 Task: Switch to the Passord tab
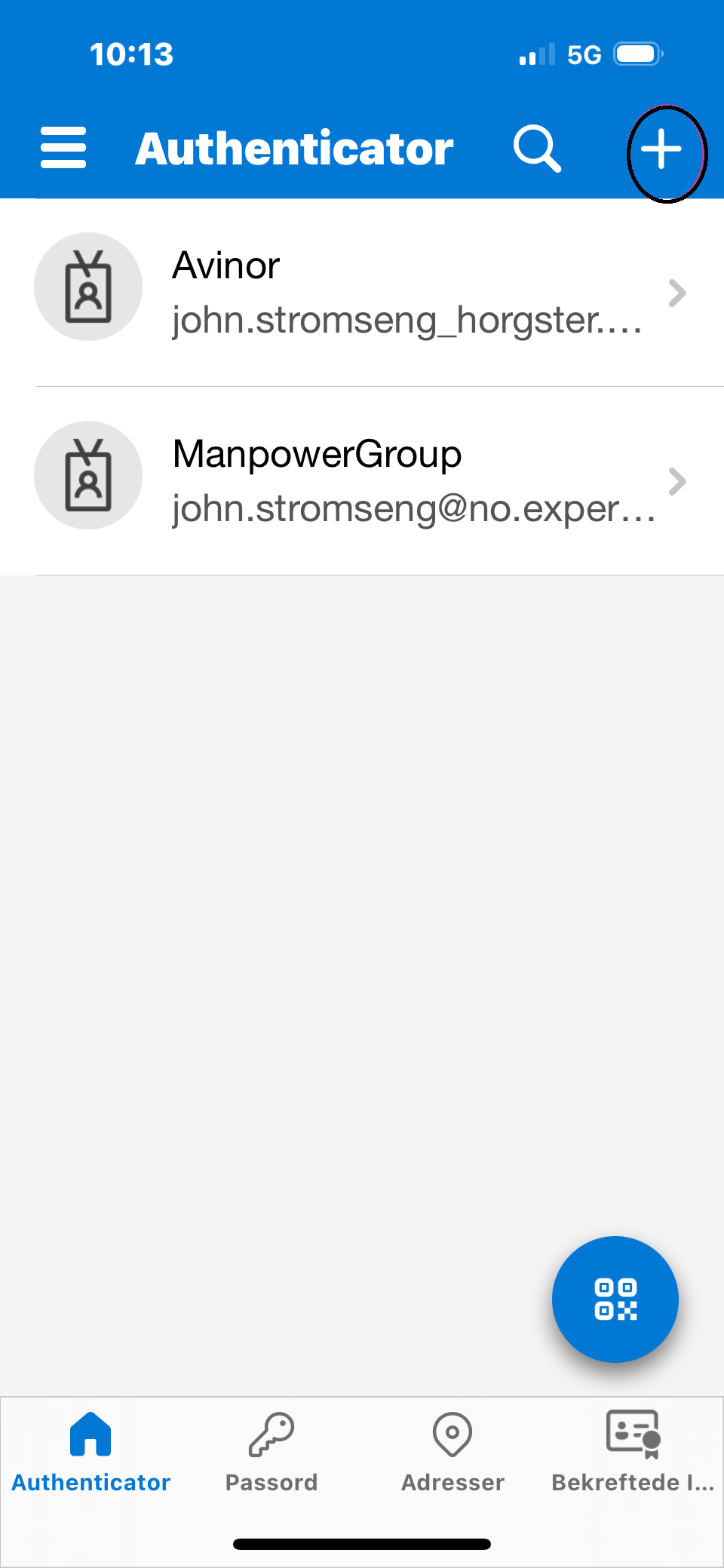point(271,1453)
